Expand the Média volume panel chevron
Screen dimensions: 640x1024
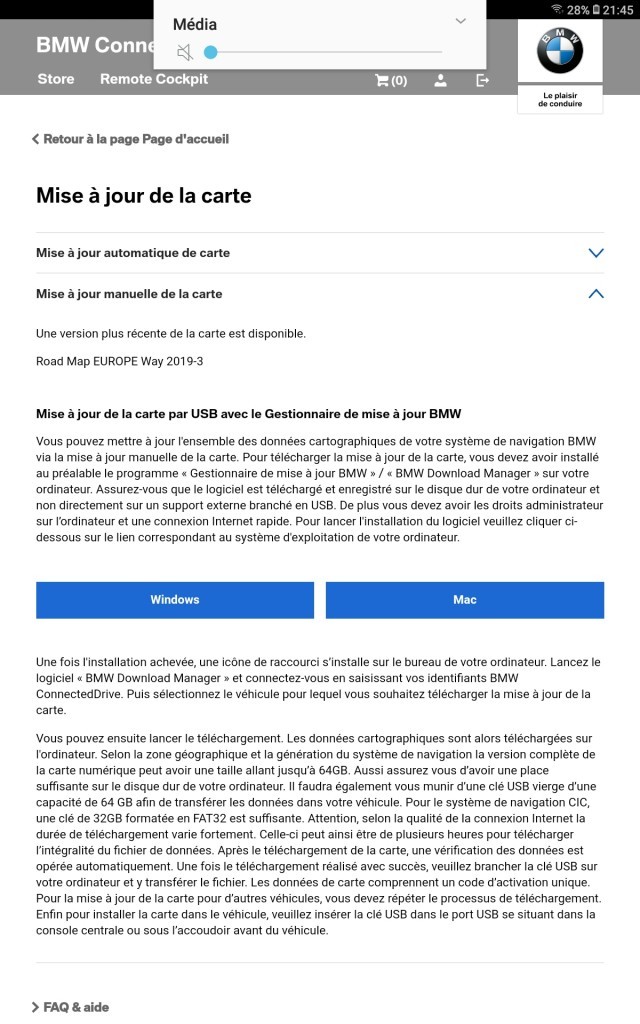(460, 22)
